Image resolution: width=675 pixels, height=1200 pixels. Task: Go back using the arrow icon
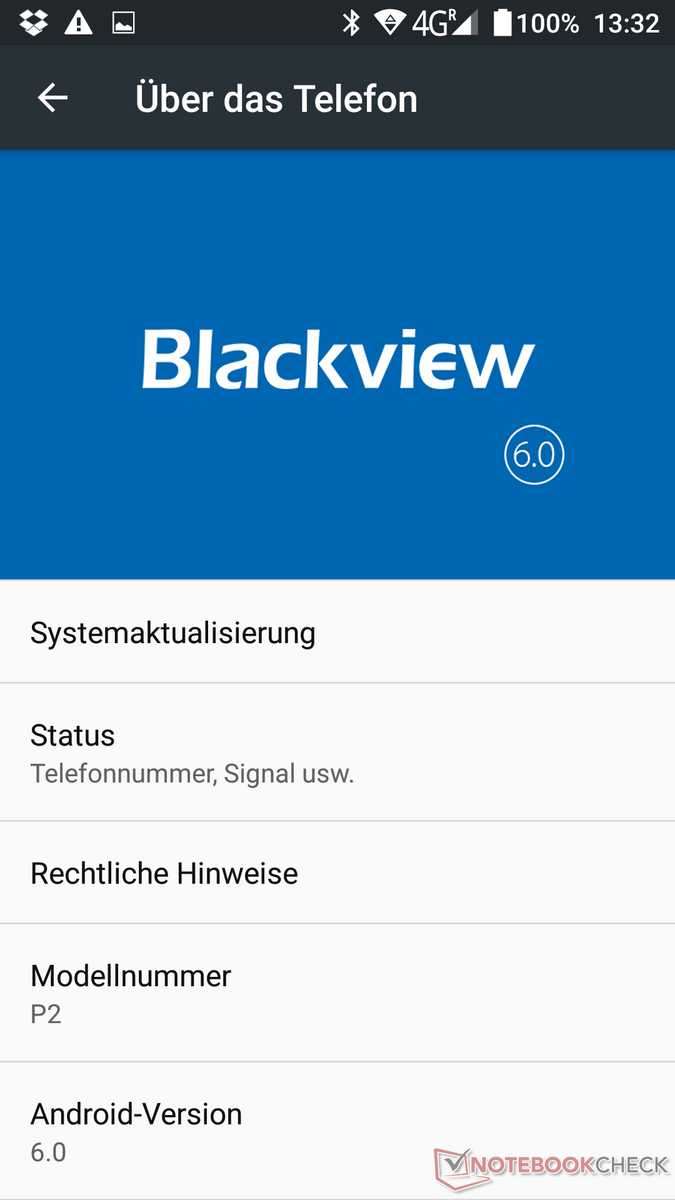(x=53, y=98)
